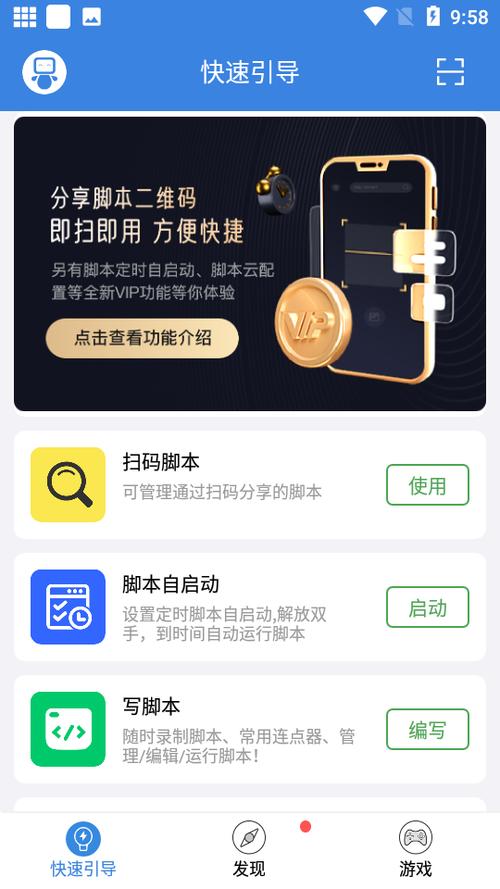The image size is (500, 889).
Task: Tap 点击查看功能介绍 on the banner
Action: (142, 338)
